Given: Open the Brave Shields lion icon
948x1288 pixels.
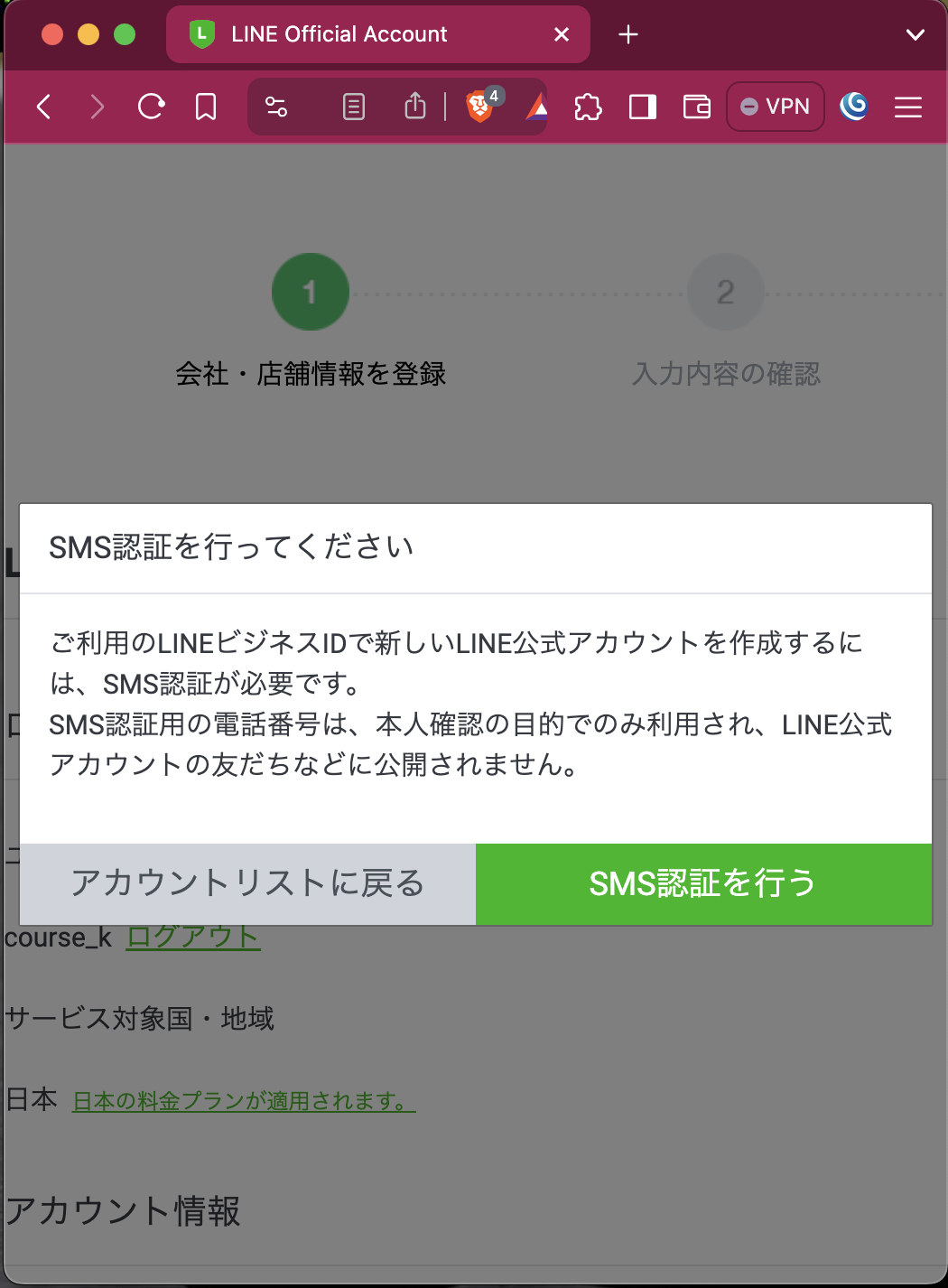Looking at the screenshot, I should [479, 107].
